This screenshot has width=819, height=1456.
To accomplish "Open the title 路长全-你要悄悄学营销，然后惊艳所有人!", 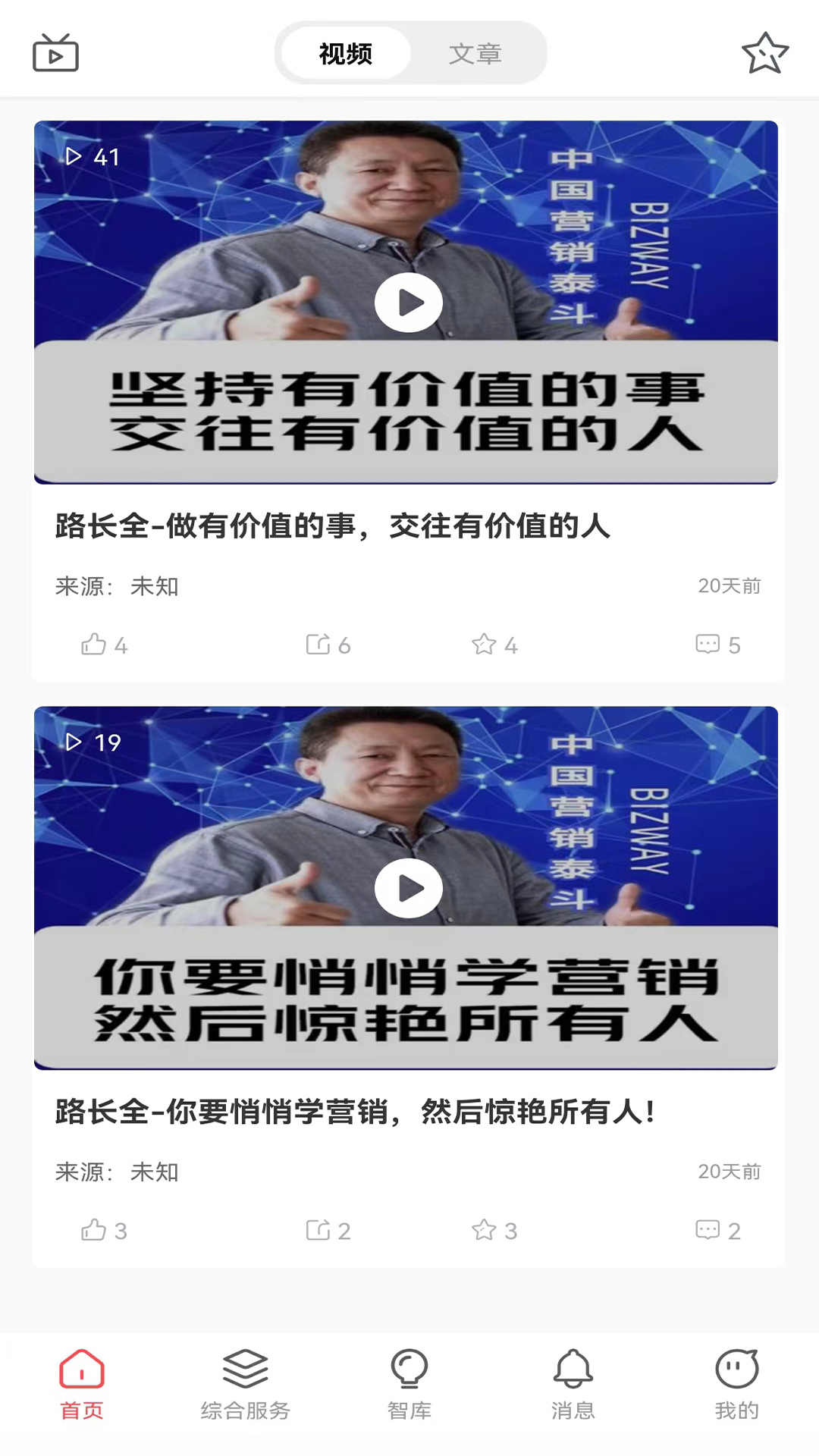I will [x=355, y=1112].
